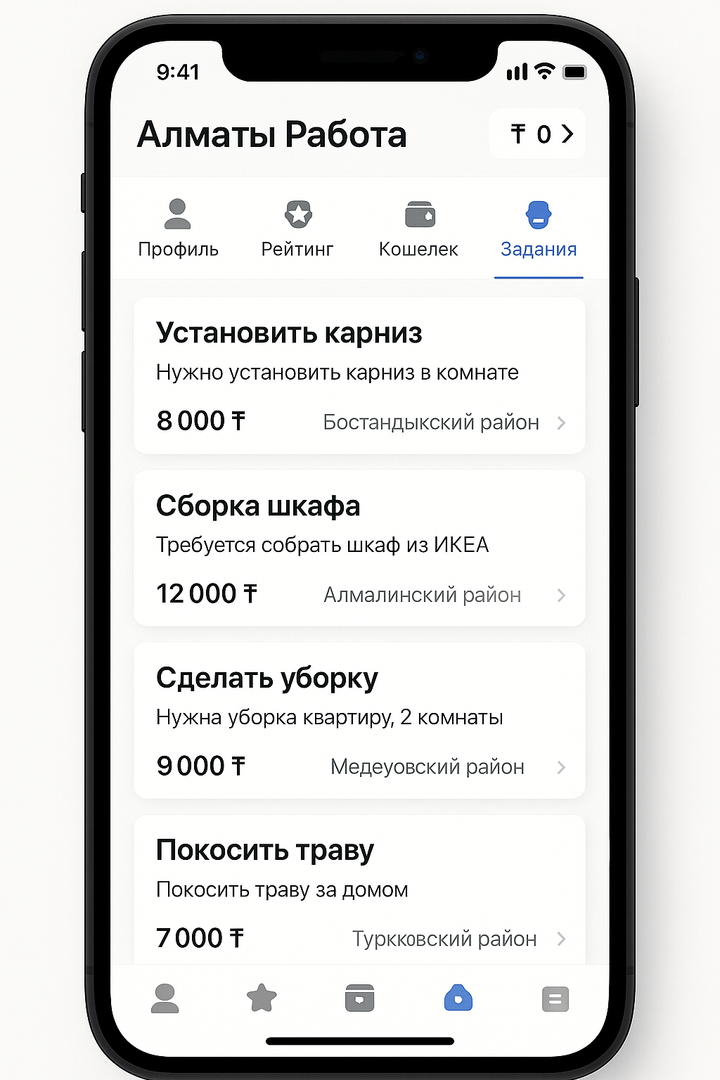This screenshot has width=720, height=1080.
Task: Tap the profile icon in bottom bar
Action: pyautogui.click(x=165, y=998)
